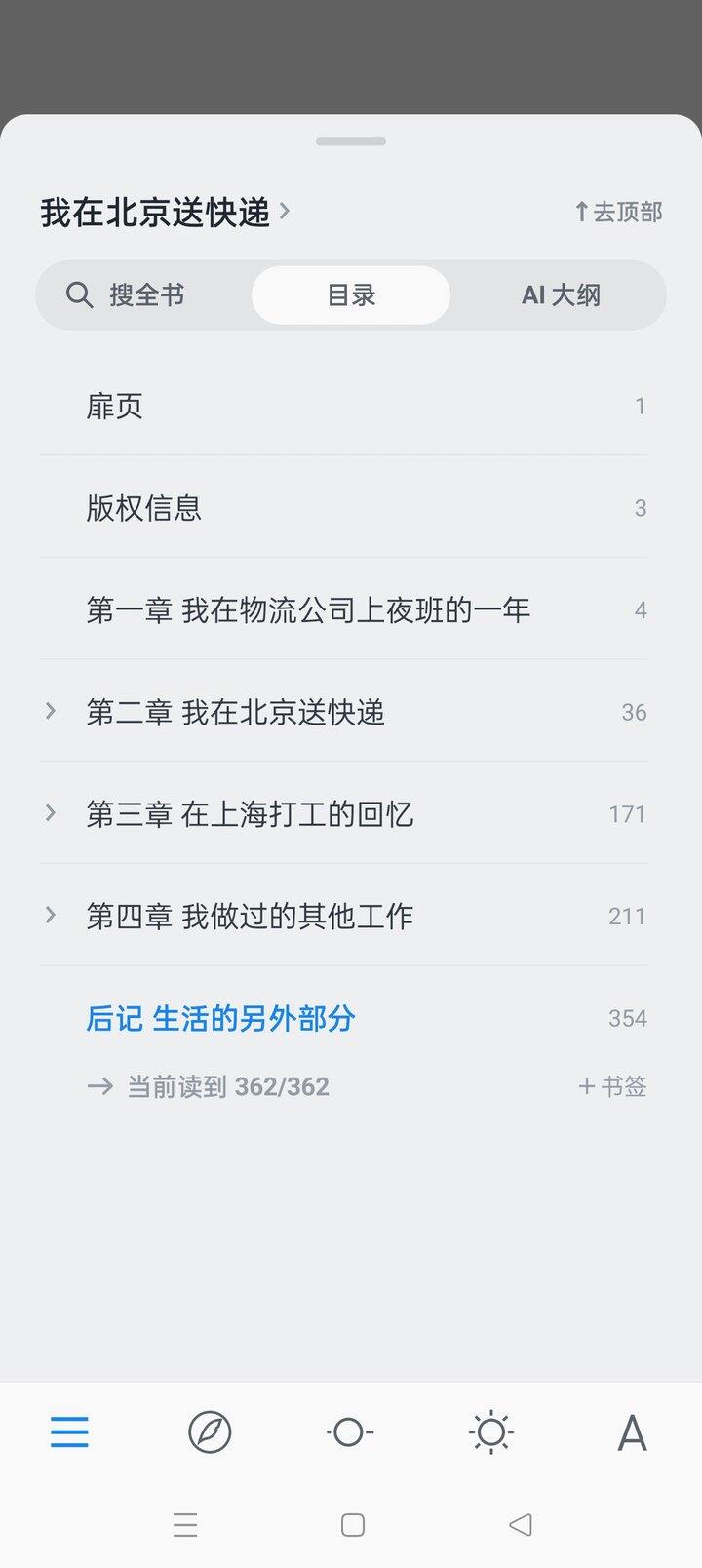702x1568 pixels.
Task: Open the compass discovery icon
Action: [210, 1432]
